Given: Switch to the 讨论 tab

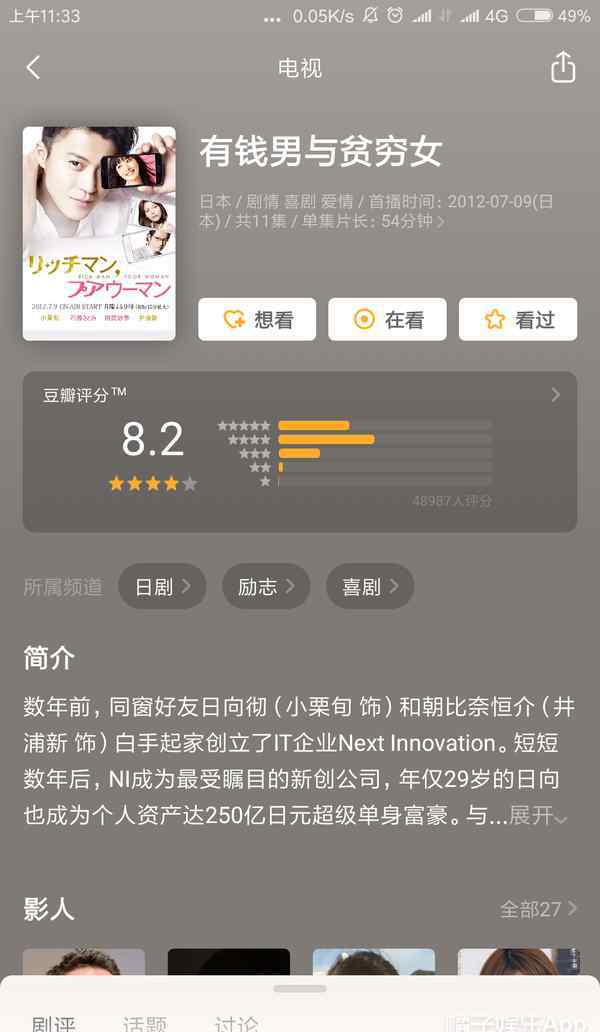Looking at the screenshot, I should 236,1023.
